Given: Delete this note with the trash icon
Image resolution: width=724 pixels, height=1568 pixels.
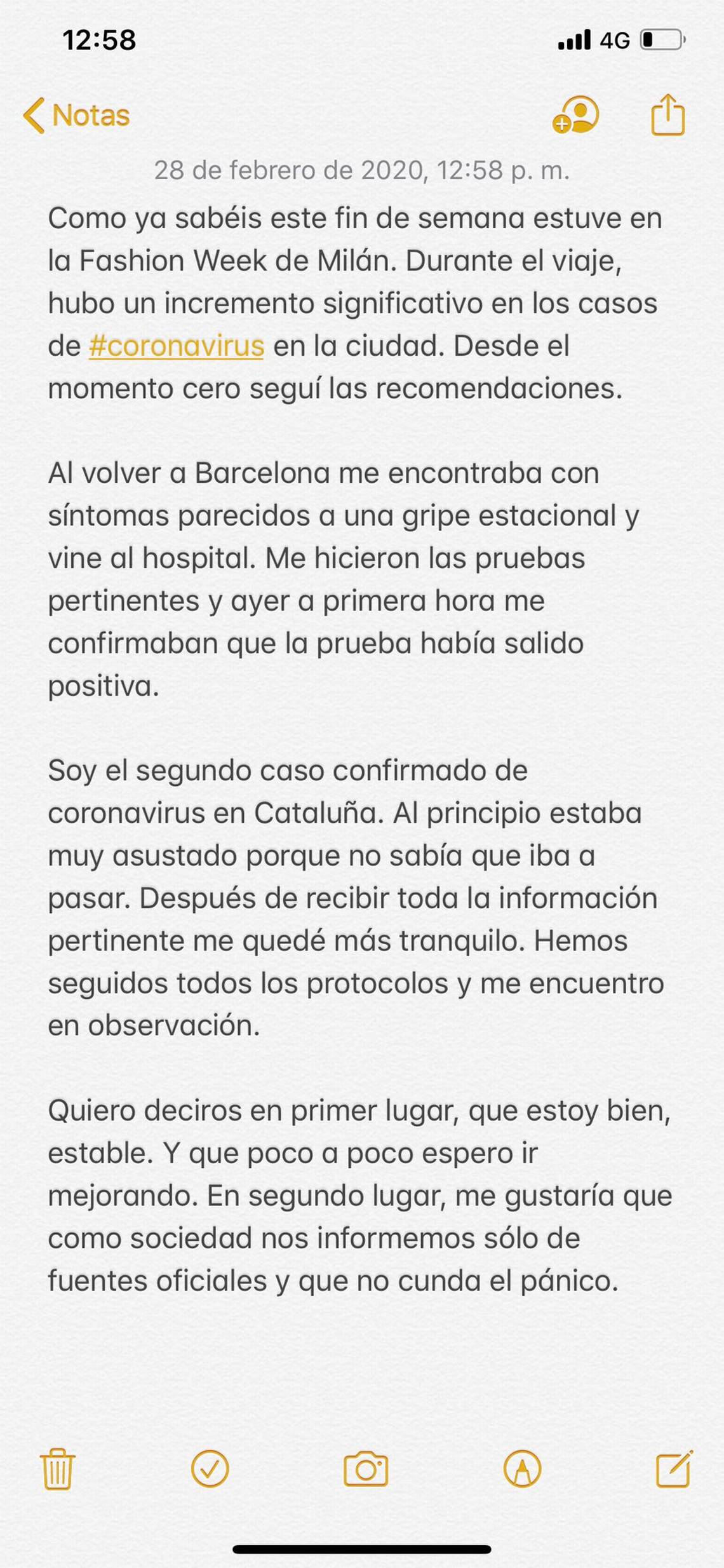Looking at the screenshot, I should tap(58, 1469).
